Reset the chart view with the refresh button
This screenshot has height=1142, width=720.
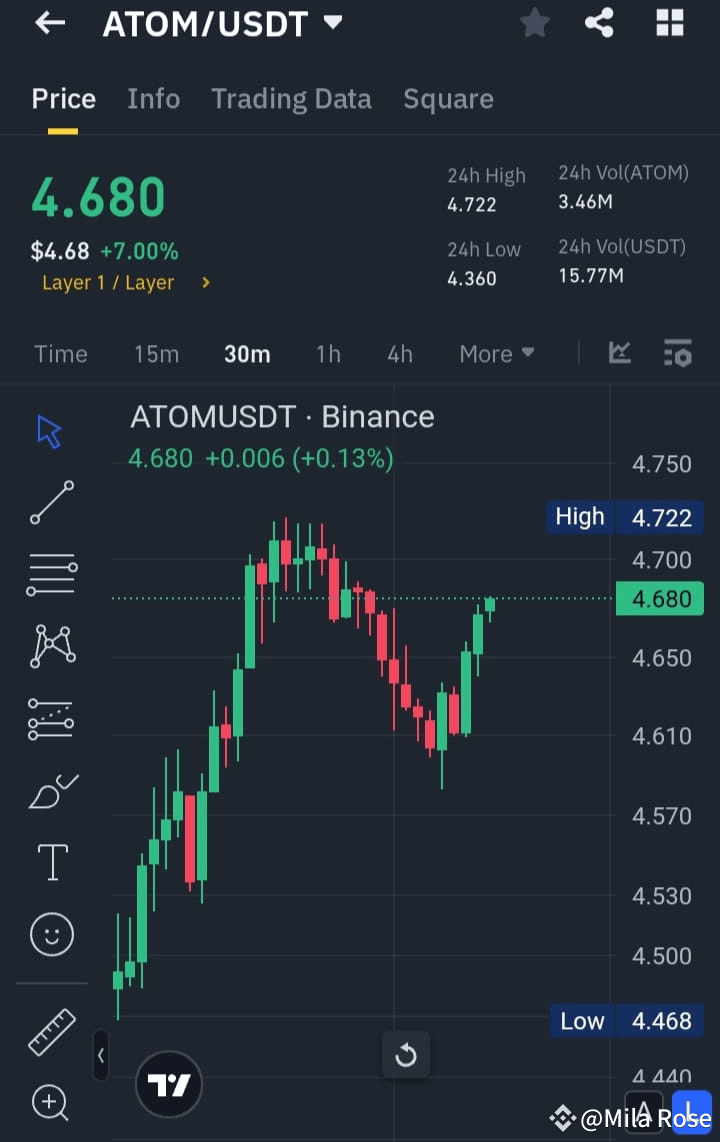tap(406, 1055)
